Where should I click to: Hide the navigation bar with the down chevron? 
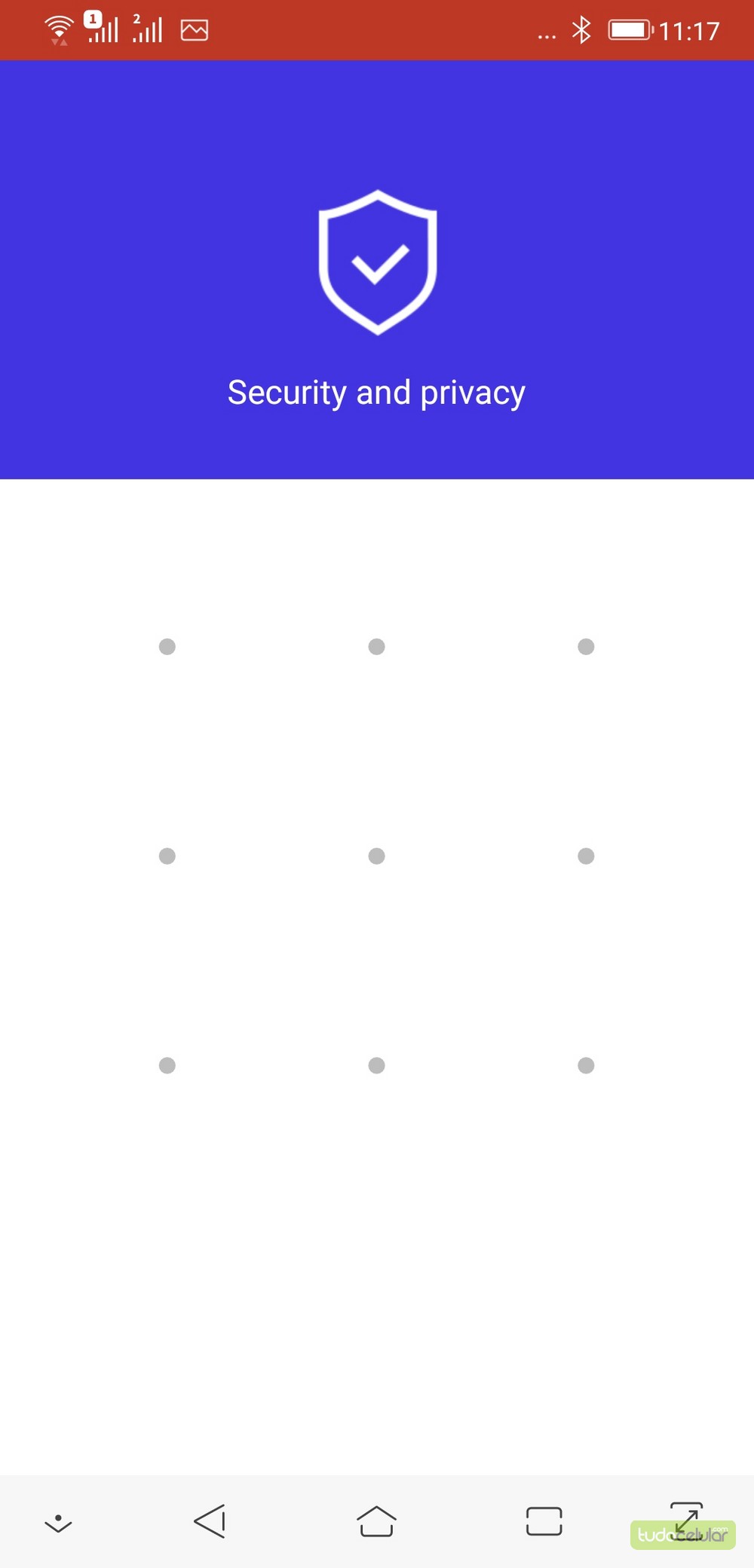[x=58, y=1523]
